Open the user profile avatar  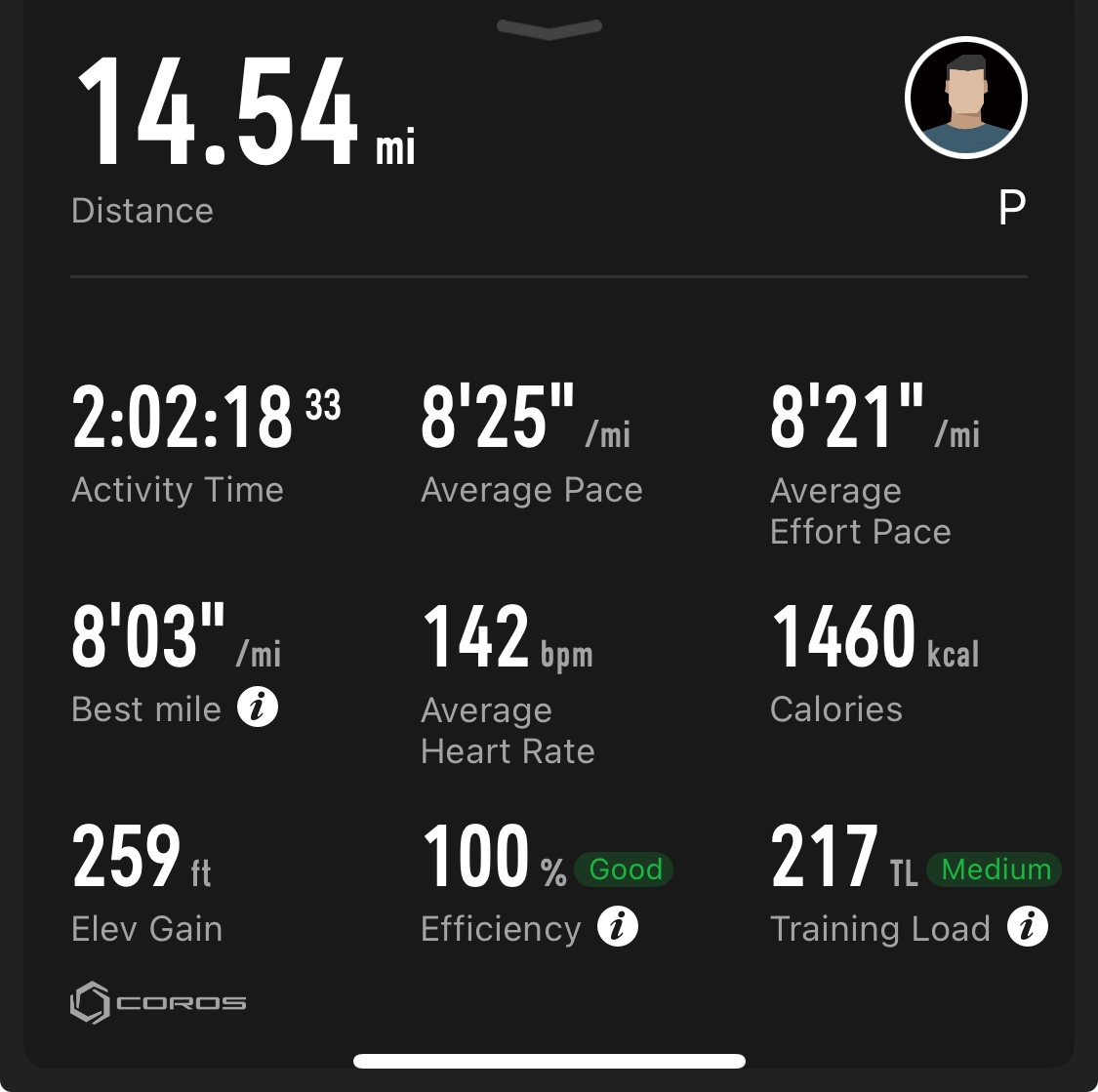(x=966, y=99)
